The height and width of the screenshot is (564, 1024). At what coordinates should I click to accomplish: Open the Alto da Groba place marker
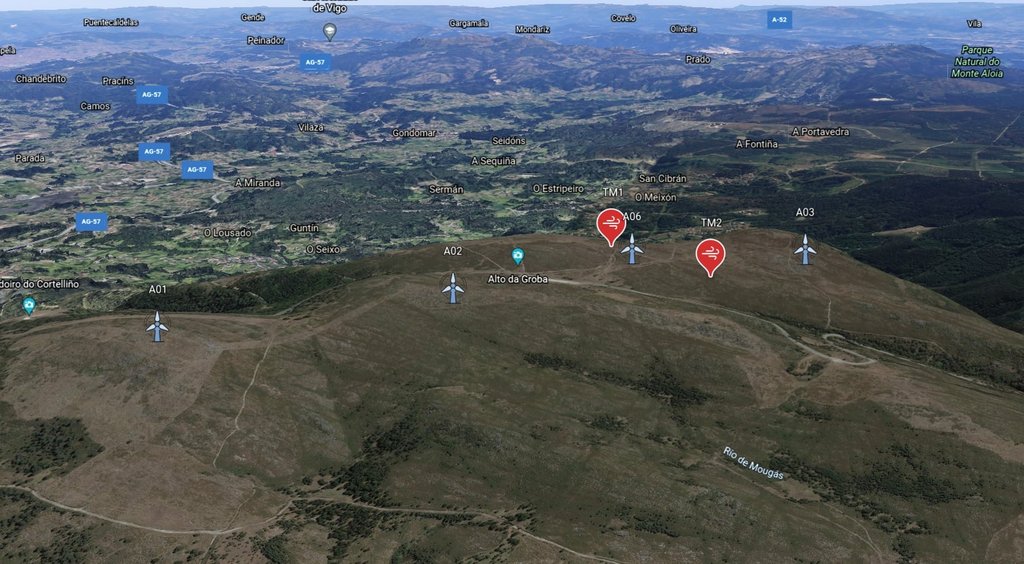click(x=518, y=256)
